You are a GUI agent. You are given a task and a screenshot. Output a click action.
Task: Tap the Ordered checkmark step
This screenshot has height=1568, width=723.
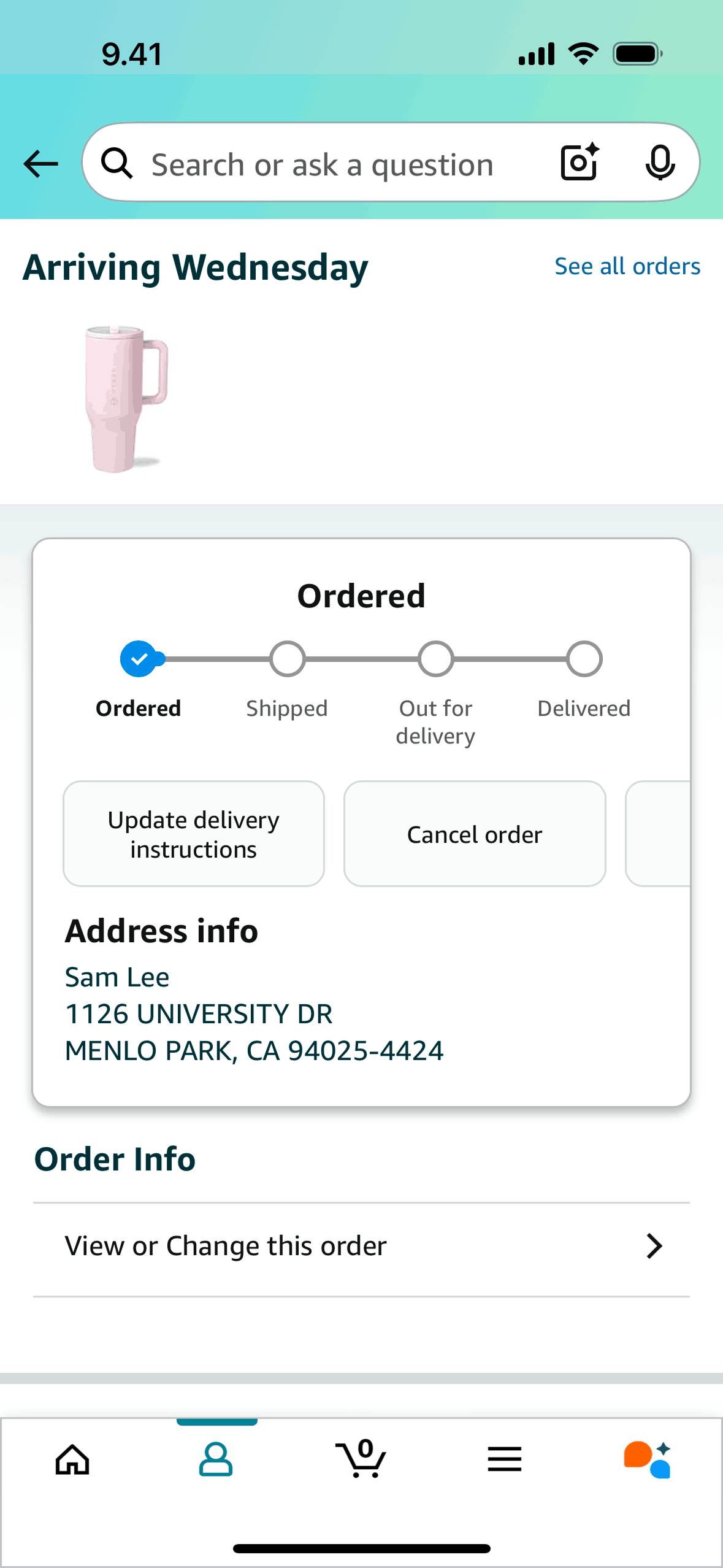coord(139,659)
